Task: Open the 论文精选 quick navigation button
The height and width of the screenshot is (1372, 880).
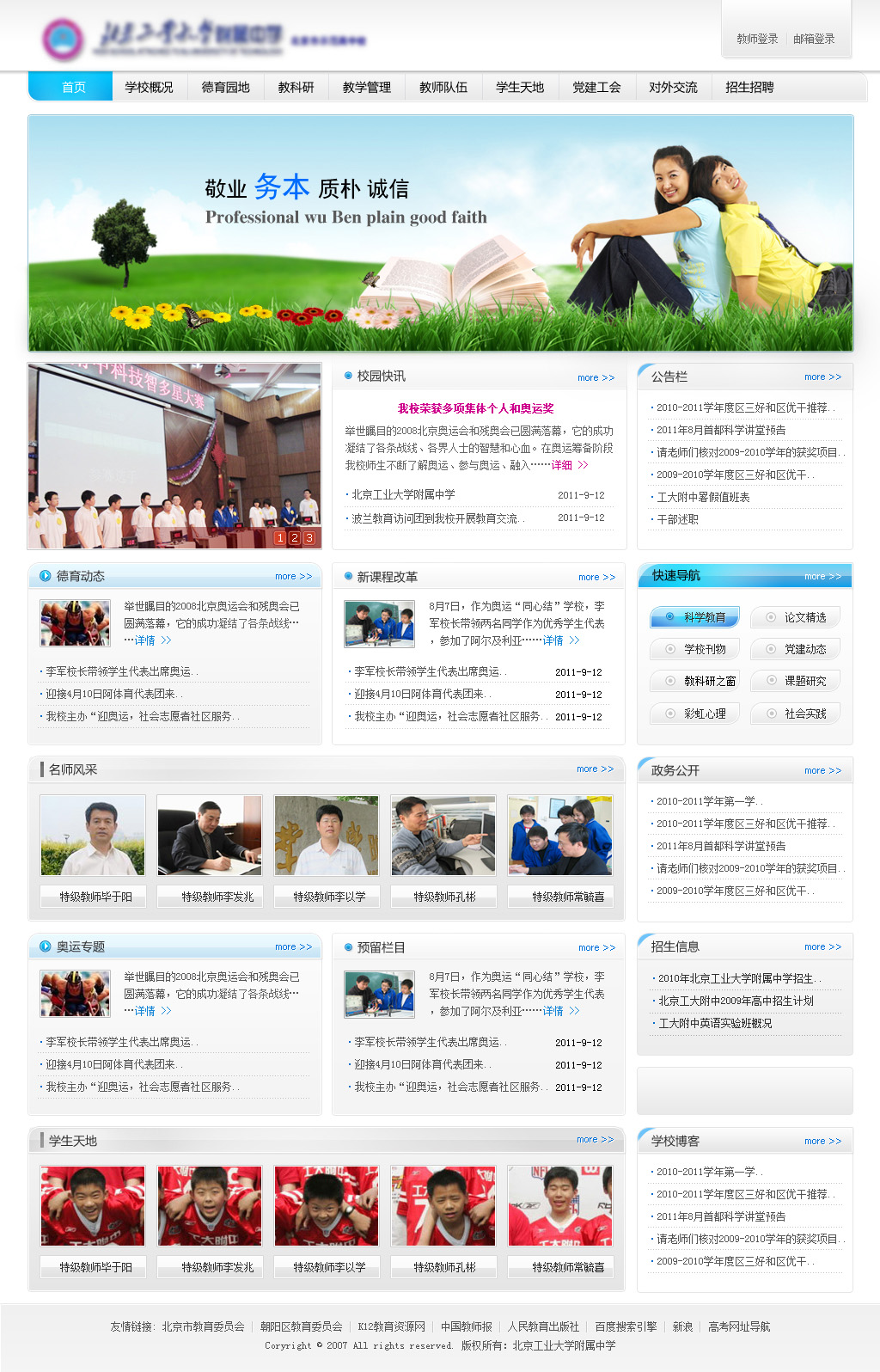Action: 795,617
